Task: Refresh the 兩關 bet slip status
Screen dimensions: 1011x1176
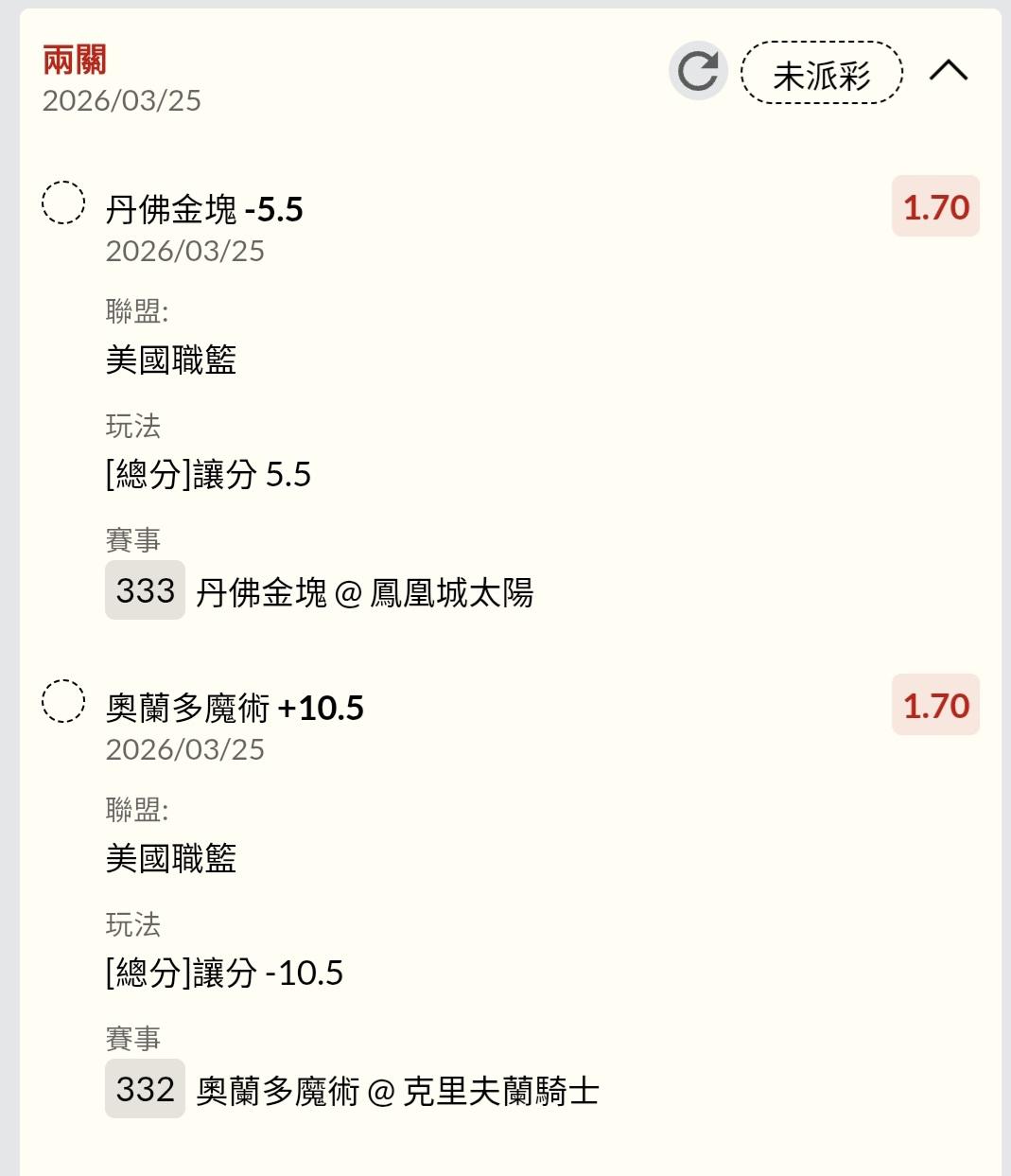Action: click(698, 71)
